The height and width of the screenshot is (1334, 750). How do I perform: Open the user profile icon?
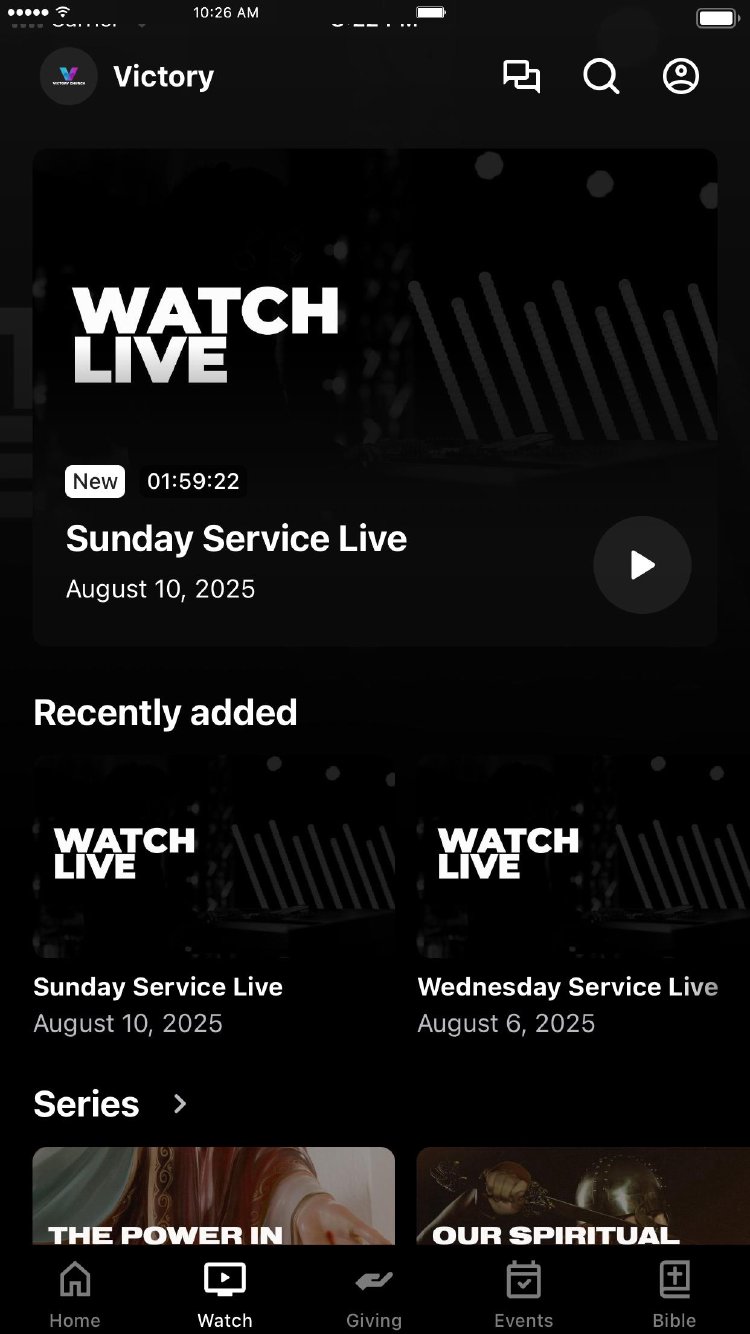click(681, 77)
